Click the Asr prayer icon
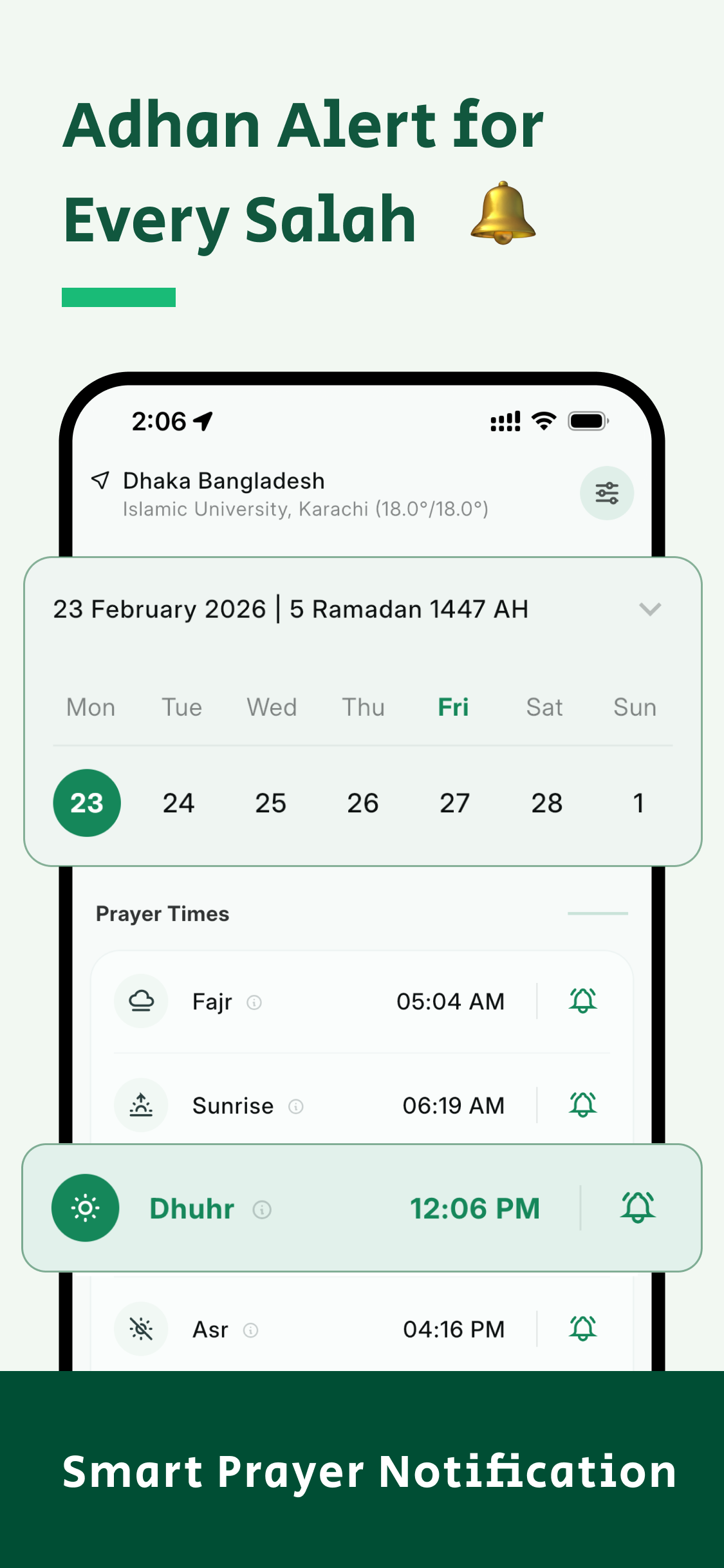Screen dimensions: 724x1568 140,1328
